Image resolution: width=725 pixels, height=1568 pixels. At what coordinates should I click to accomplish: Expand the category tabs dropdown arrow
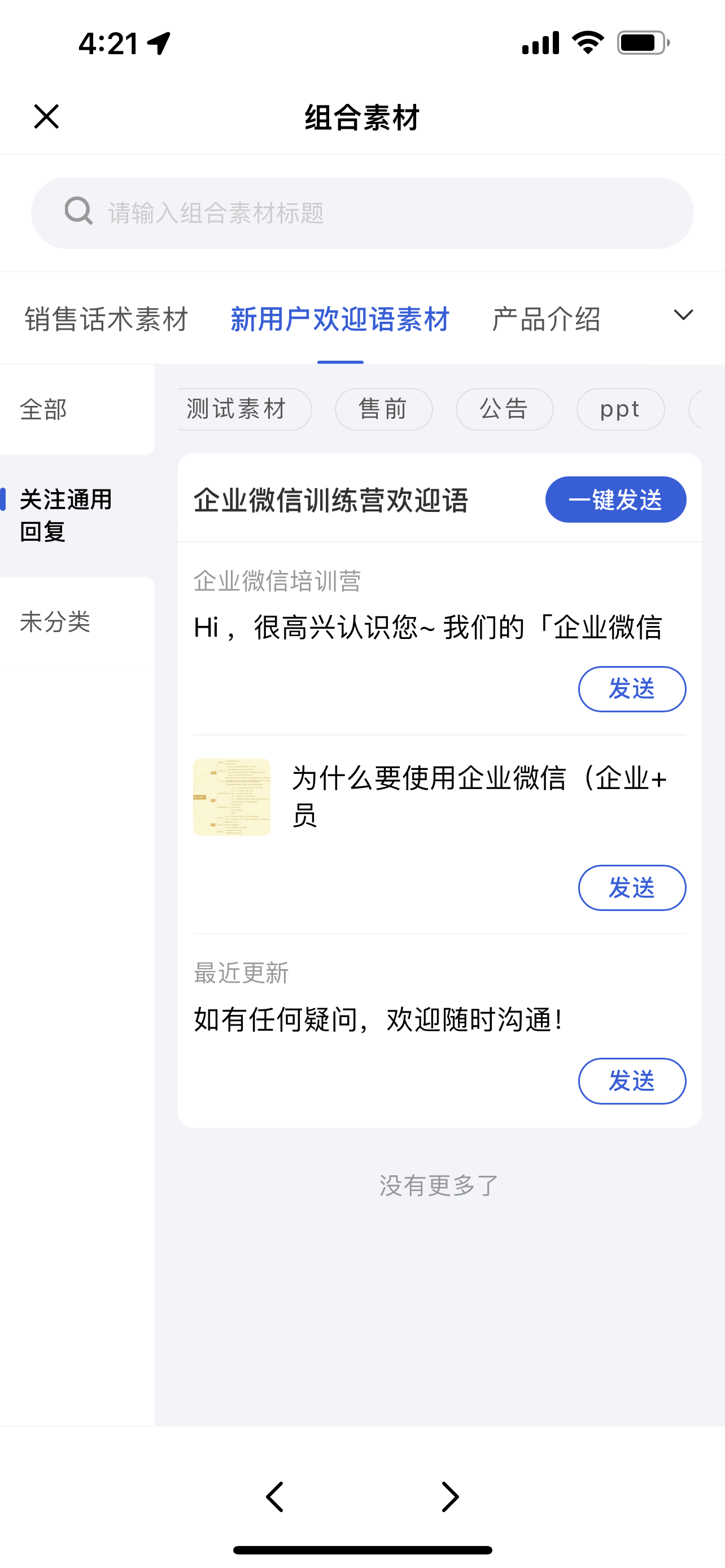pyautogui.click(x=684, y=315)
